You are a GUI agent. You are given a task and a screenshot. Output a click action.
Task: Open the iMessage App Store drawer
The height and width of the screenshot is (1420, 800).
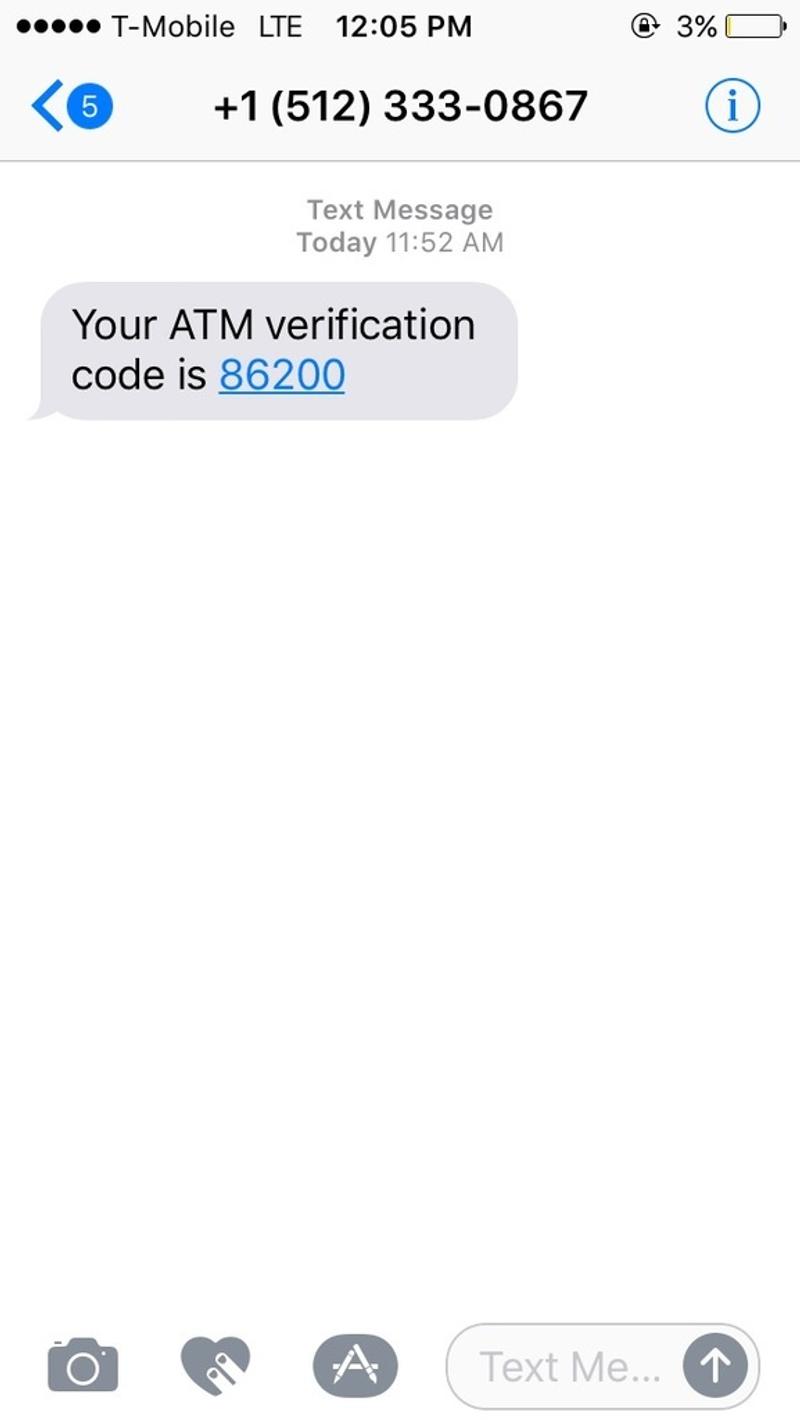(x=355, y=1365)
